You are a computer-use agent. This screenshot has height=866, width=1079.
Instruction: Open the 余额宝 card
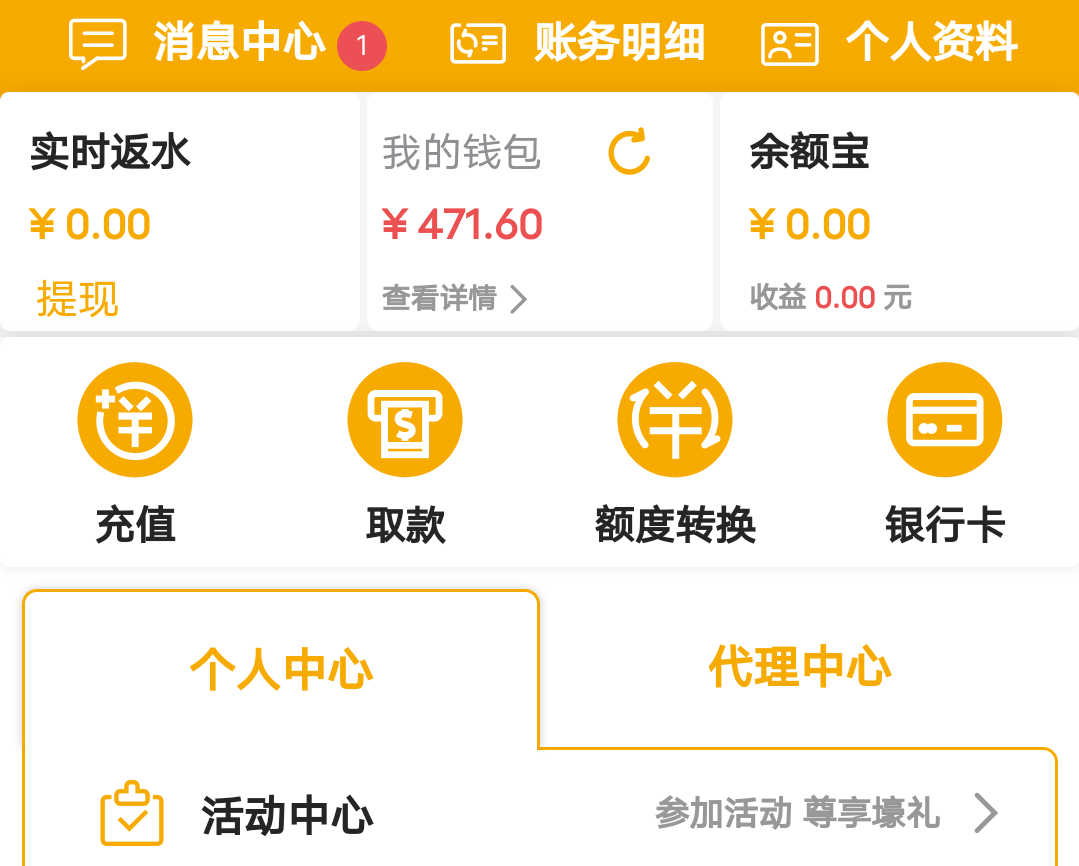pos(898,212)
